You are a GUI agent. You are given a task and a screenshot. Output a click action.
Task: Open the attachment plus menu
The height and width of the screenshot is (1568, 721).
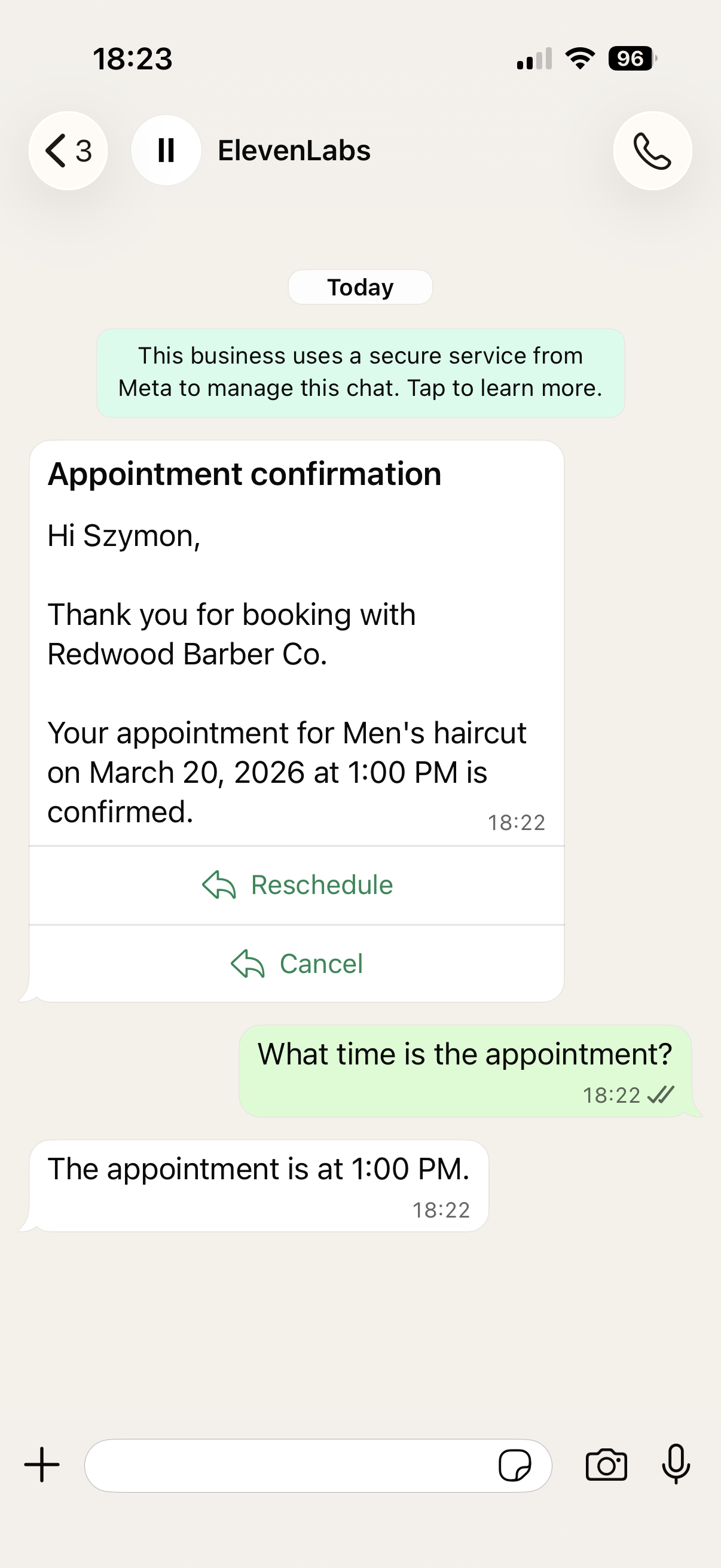[x=40, y=1465]
